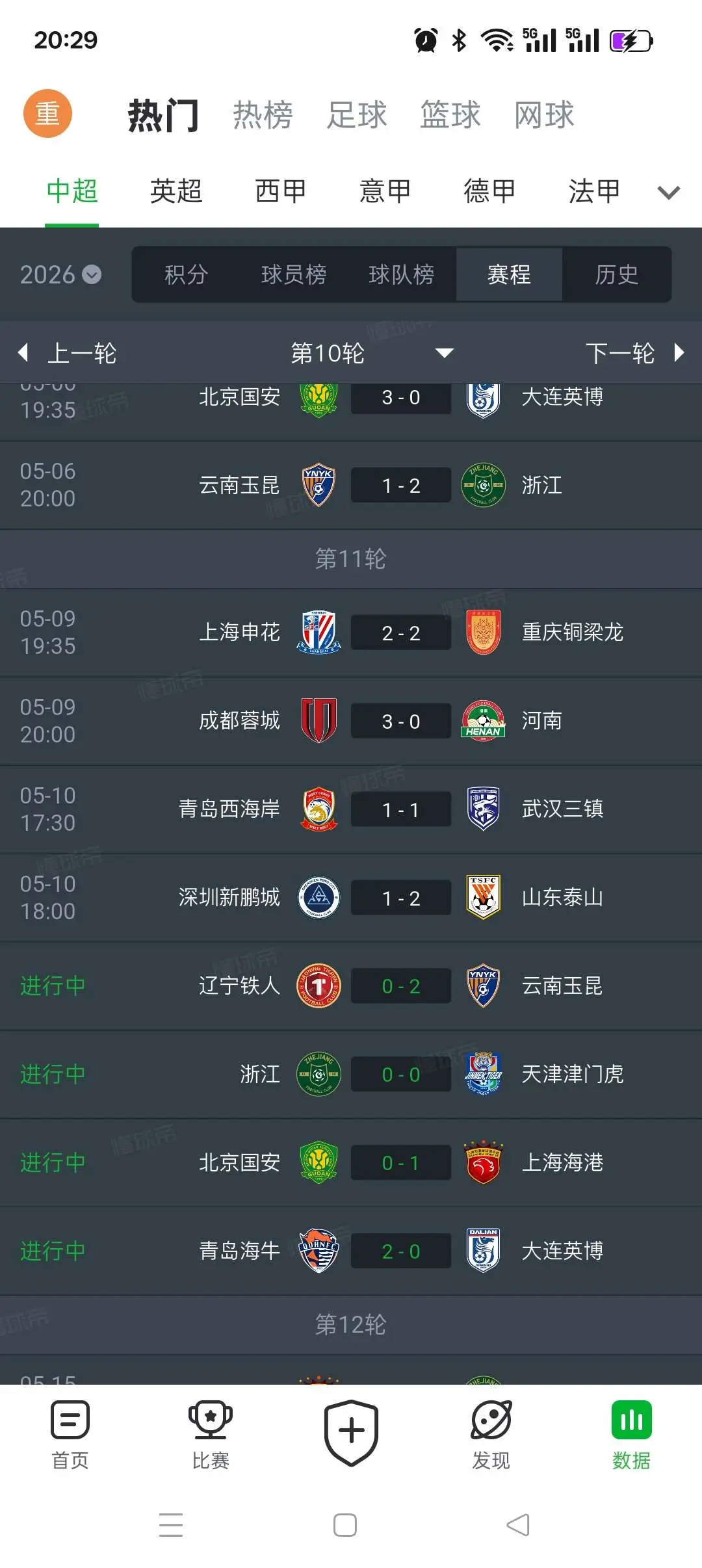Tap the system back triangle
Image resolution: width=702 pixels, height=1568 pixels.
click(518, 1524)
